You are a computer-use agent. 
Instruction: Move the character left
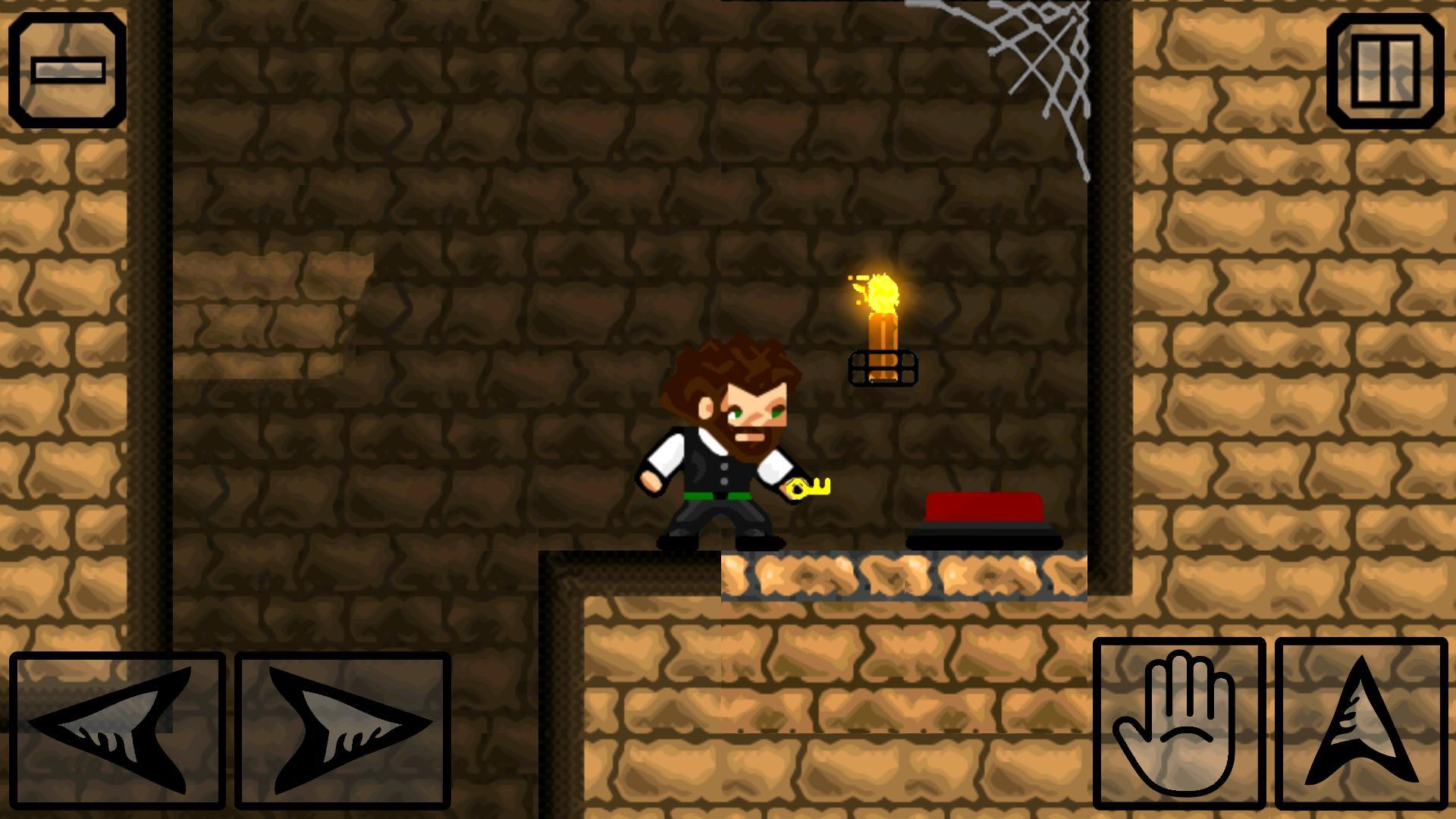pyautogui.click(x=118, y=730)
